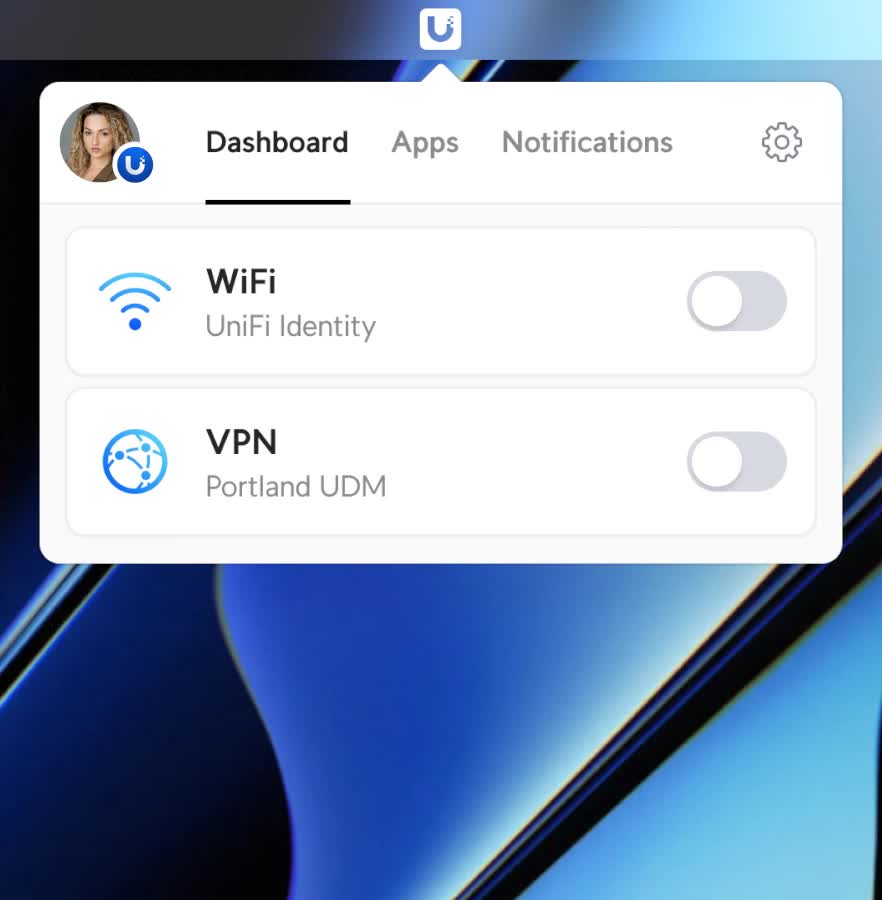882x900 pixels.
Task: Select the Dashboard tab
Action: point(277,143)
